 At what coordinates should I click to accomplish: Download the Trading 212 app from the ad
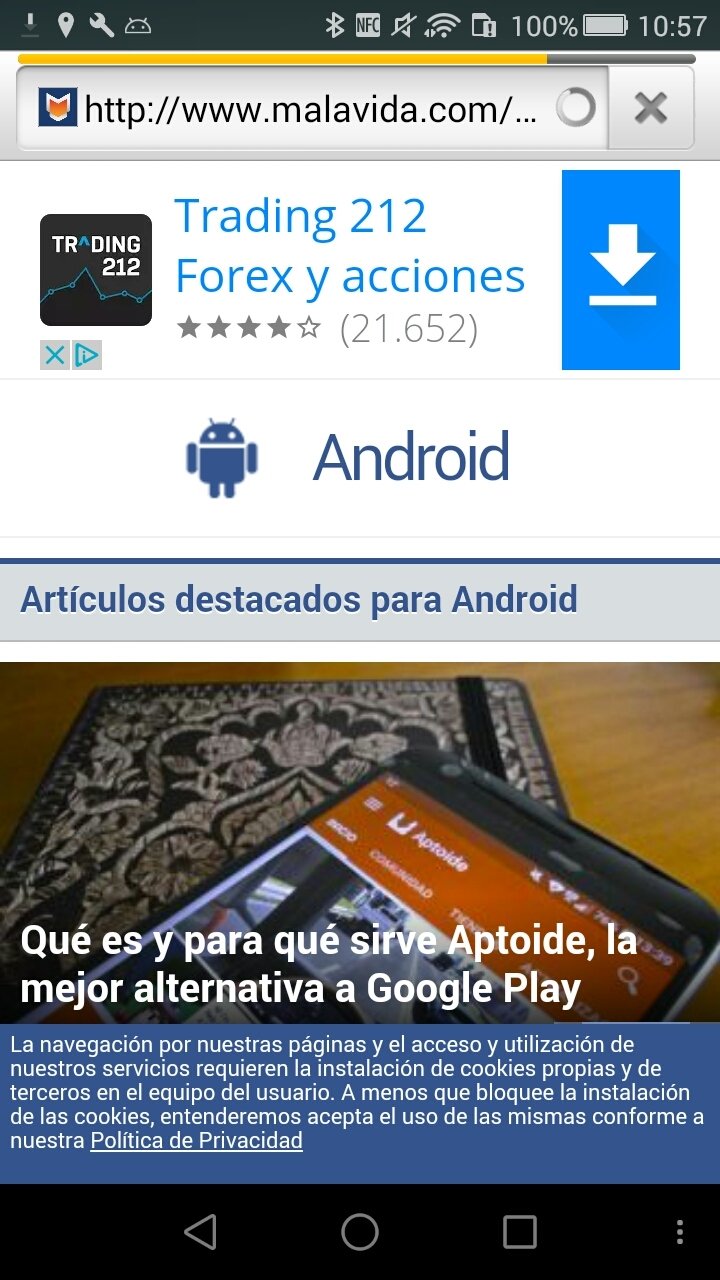click(x=621, y=270)
